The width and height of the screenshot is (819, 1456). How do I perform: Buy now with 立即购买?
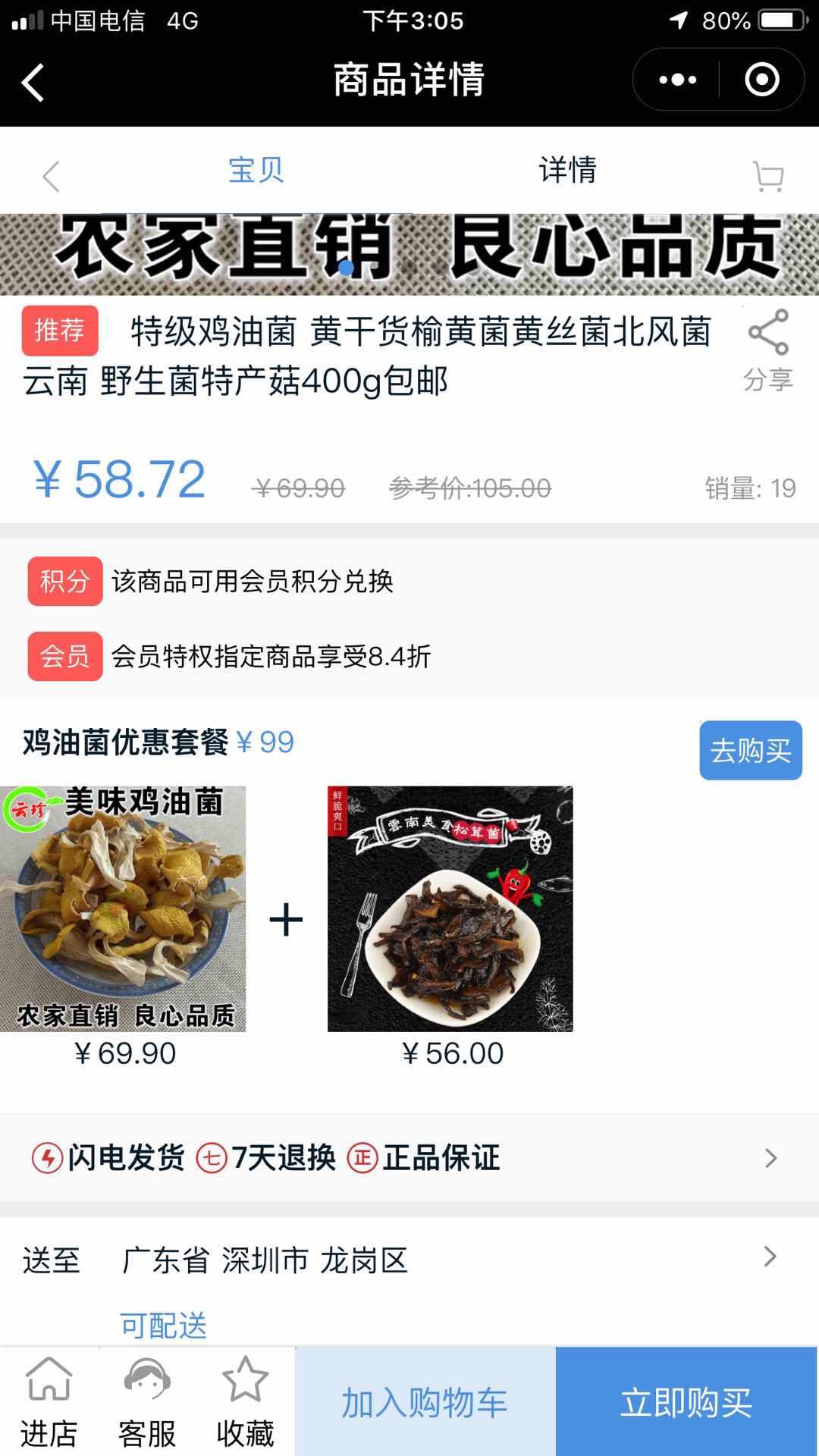coord(686,1402)
